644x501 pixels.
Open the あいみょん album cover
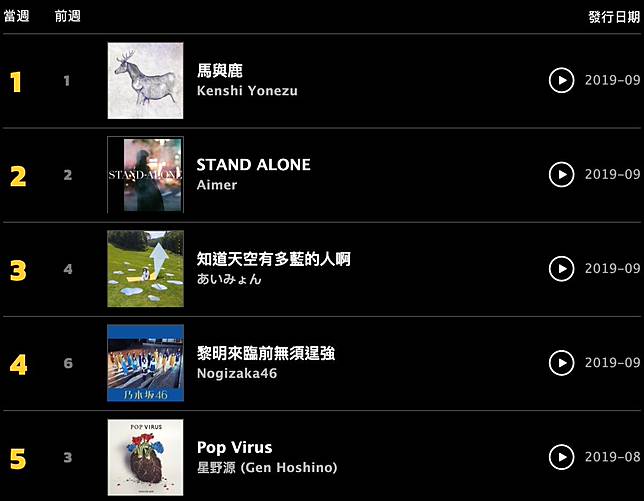(145, 268)
